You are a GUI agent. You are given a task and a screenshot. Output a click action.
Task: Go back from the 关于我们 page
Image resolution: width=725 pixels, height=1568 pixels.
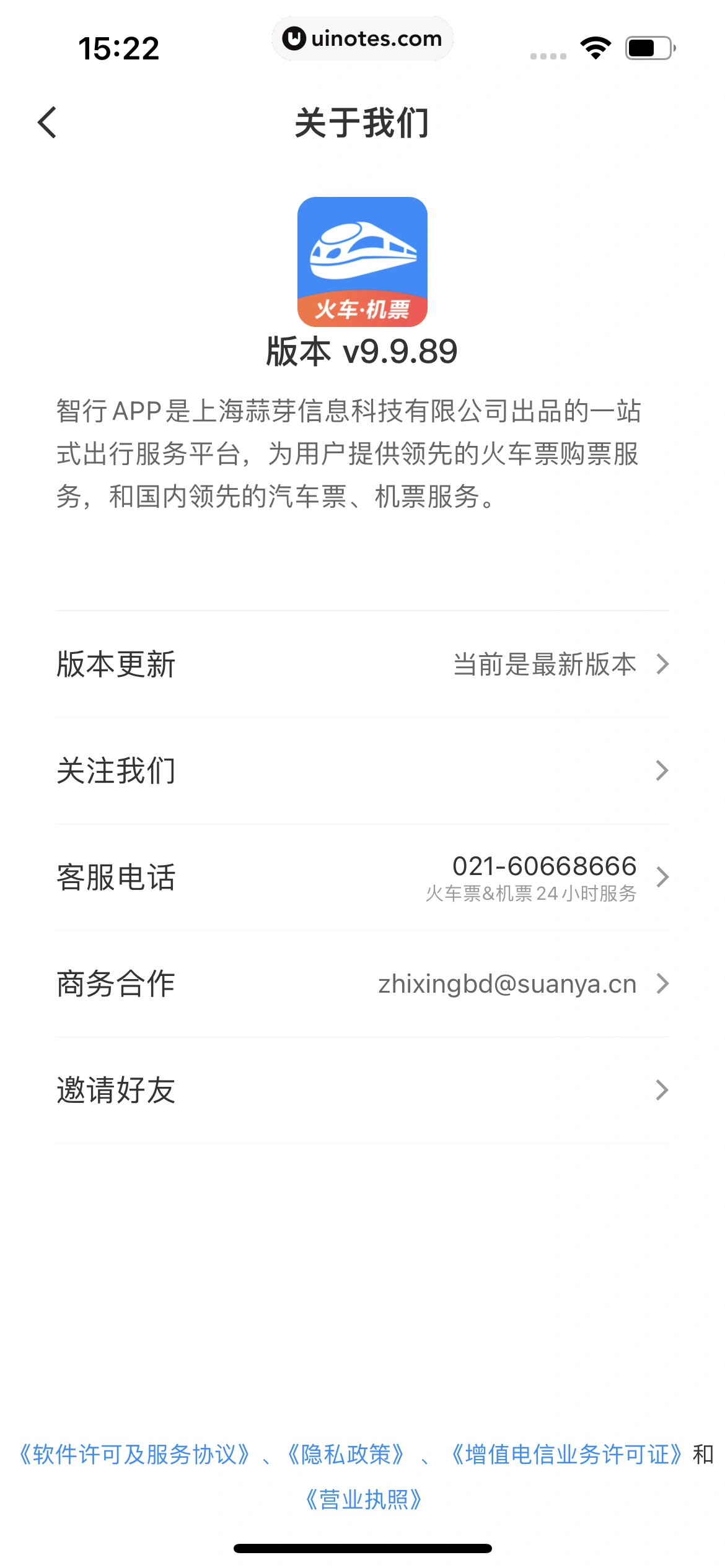[x=48, y=122]
